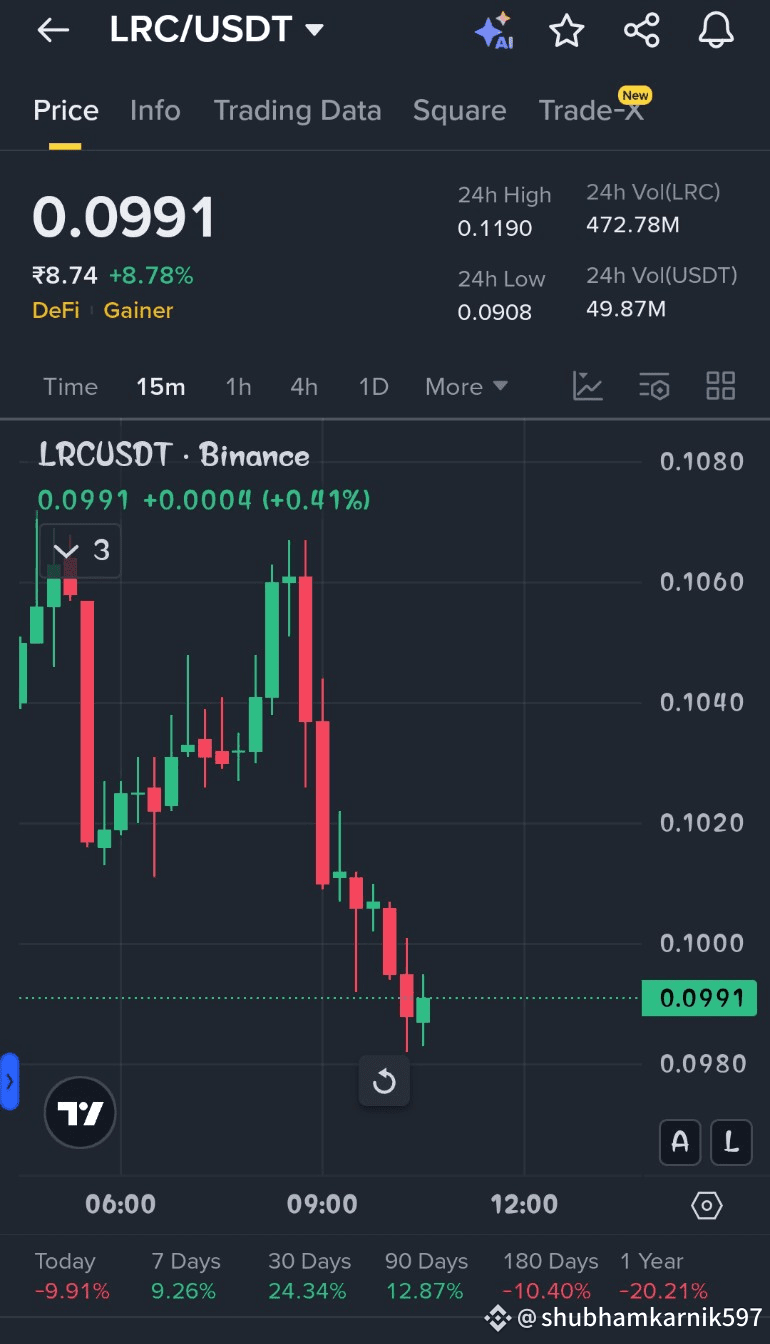The width and height of the screenshot is (770, 1344).
Task: Open the chart drawing tools icon
Action: pos(588,386)
